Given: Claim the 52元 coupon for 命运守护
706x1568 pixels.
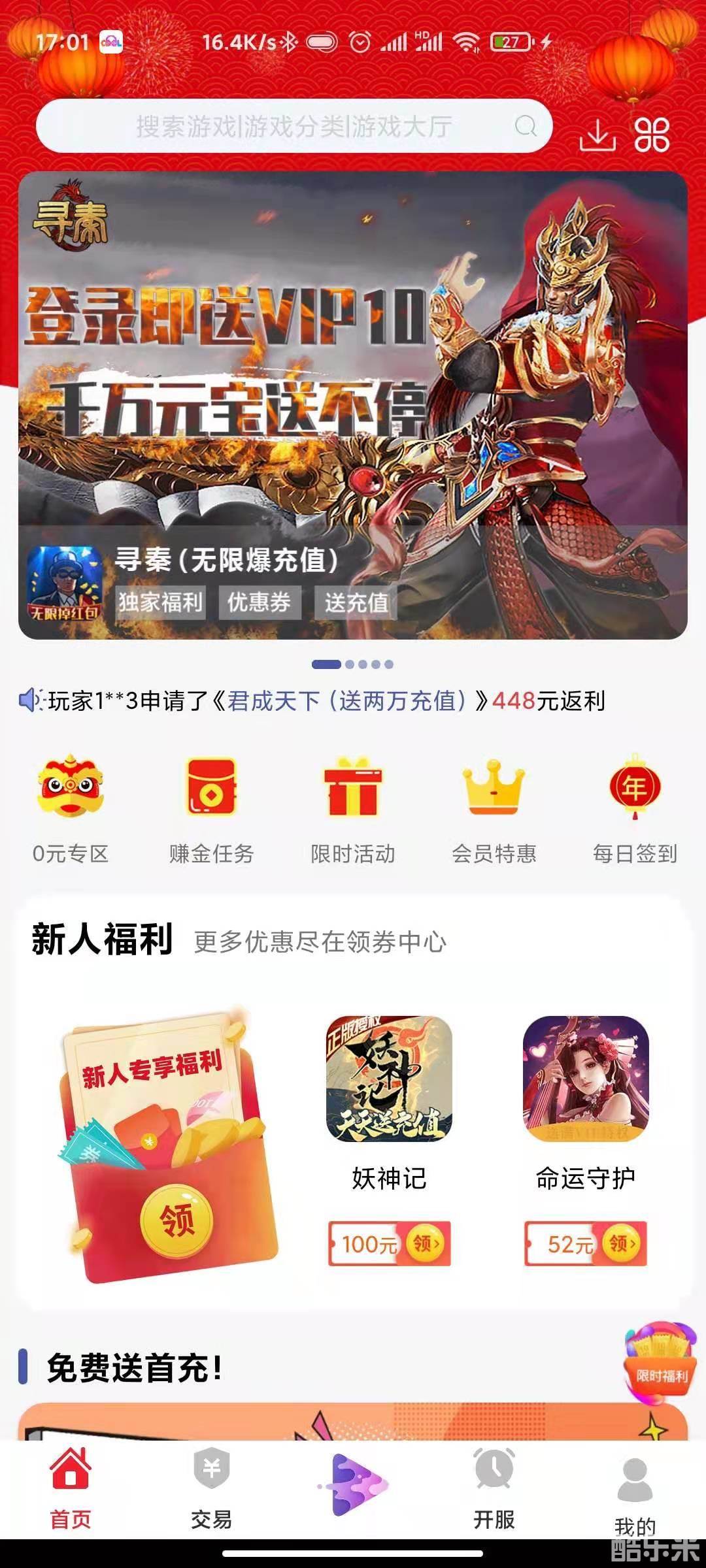Looking at the screenshot, I should [586, 1243].
